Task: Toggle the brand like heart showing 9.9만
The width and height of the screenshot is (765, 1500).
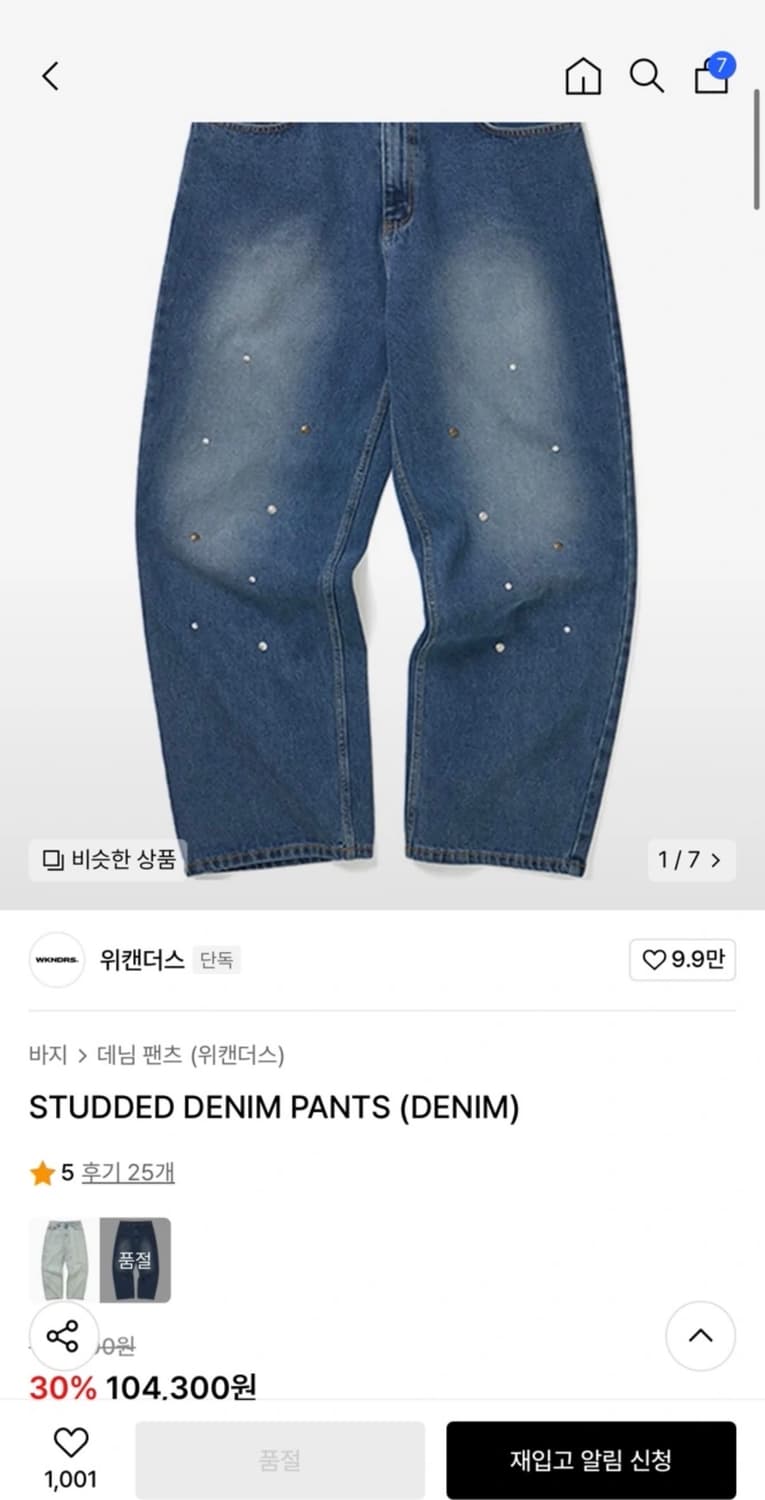Action: tap(683, 960)
